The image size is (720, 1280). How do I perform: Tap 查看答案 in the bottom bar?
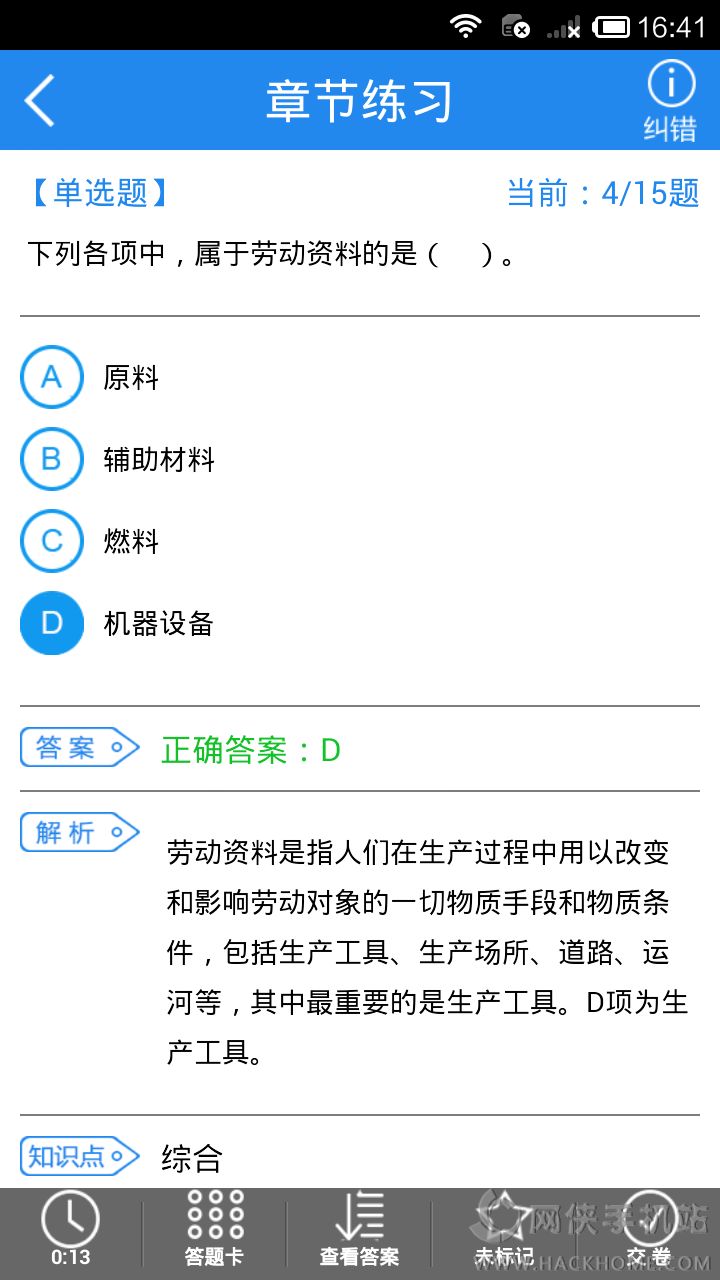[359, 1230]
